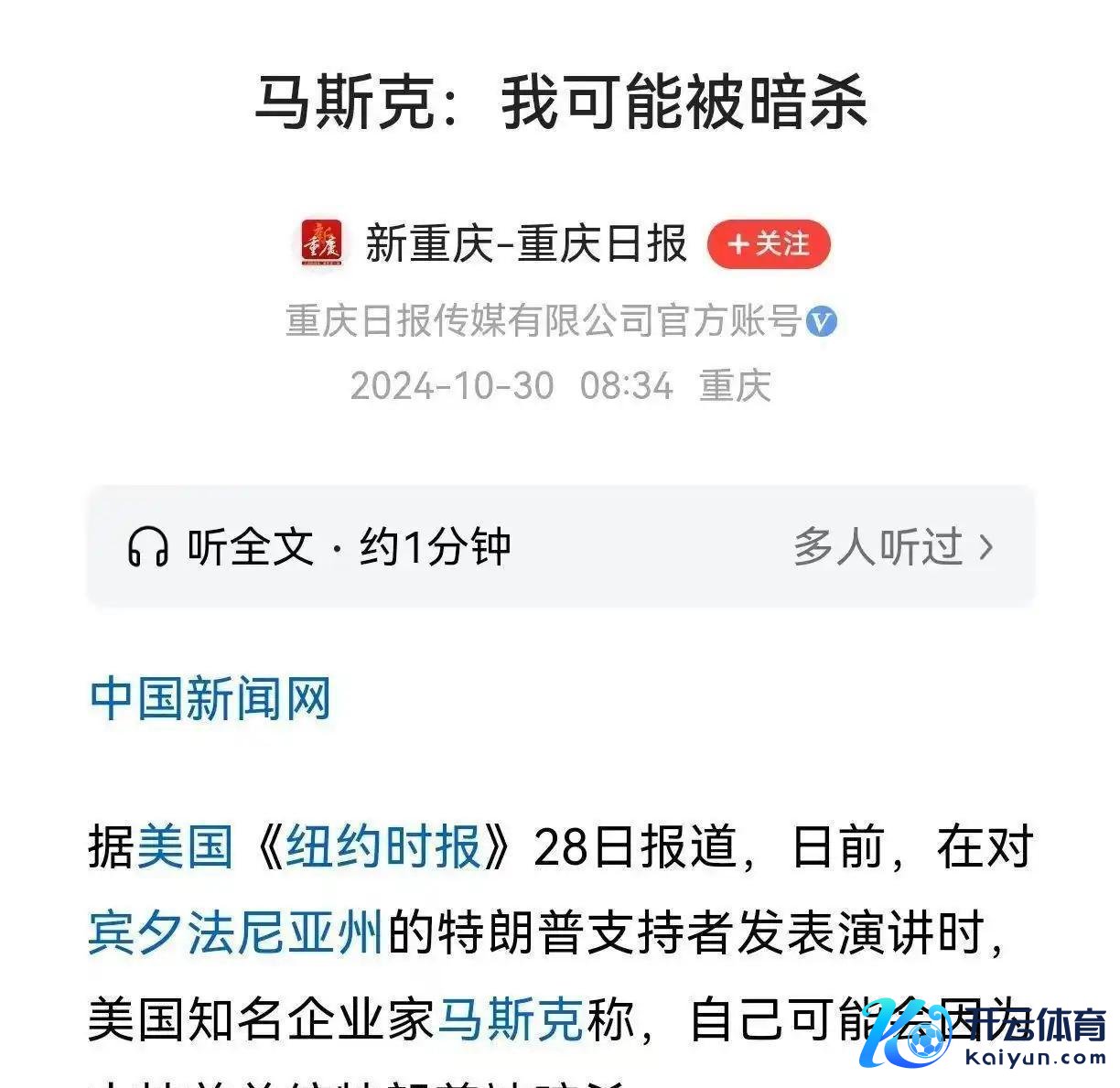Open the blue 马斯克 link in the article body
The image size is (1120, 1088).
pos(511,1019)
